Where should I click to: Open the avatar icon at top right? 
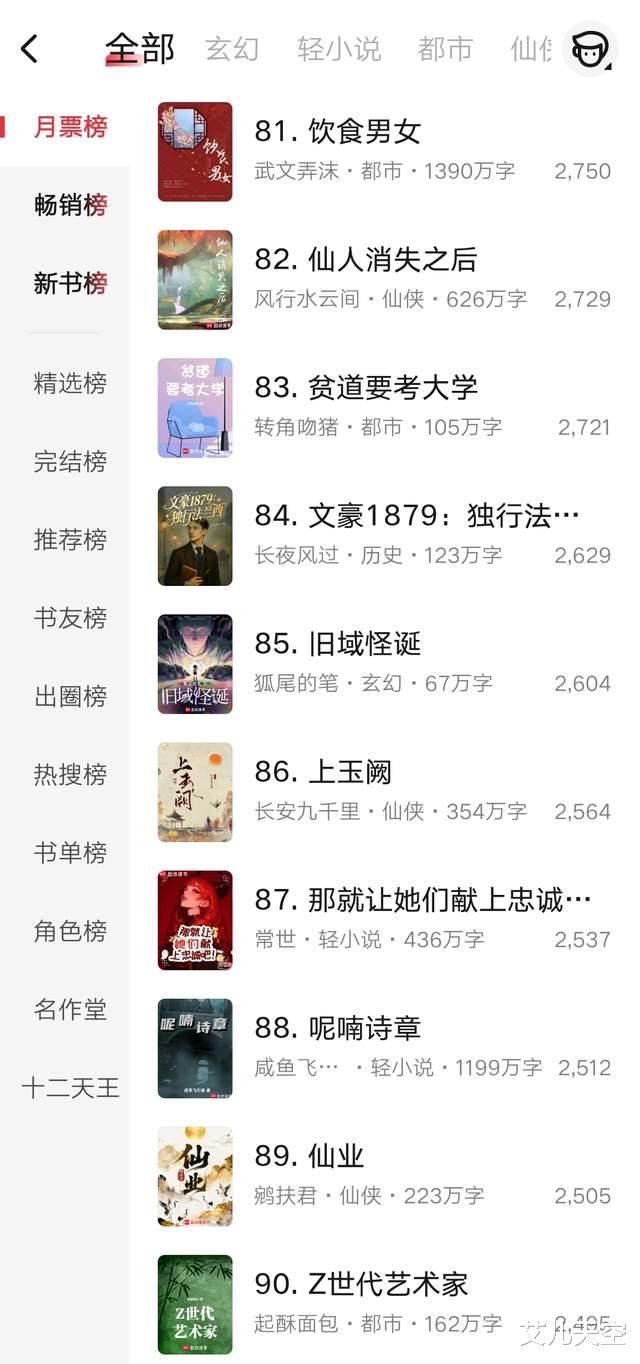click(590, 48)
